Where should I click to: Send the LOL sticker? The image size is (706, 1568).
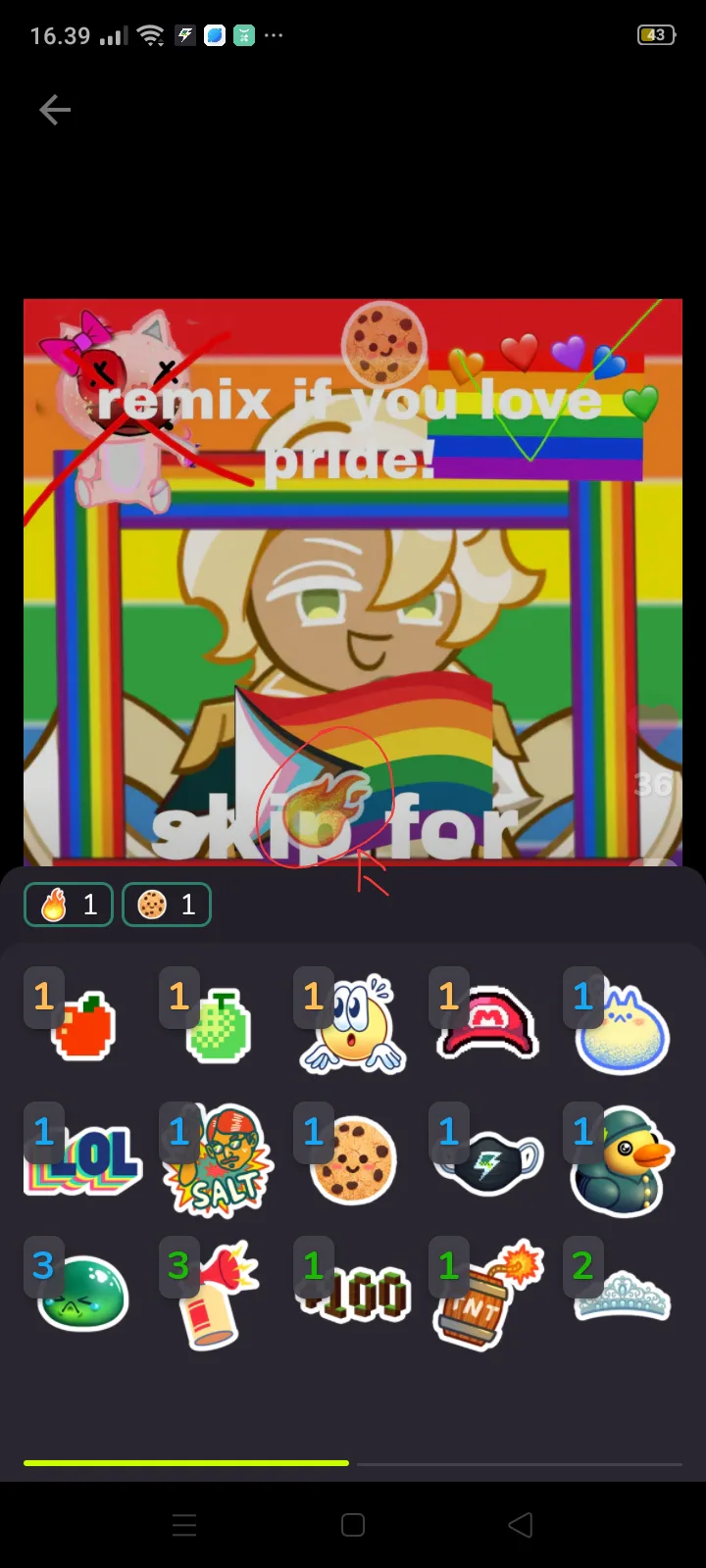pos(83,1160)
